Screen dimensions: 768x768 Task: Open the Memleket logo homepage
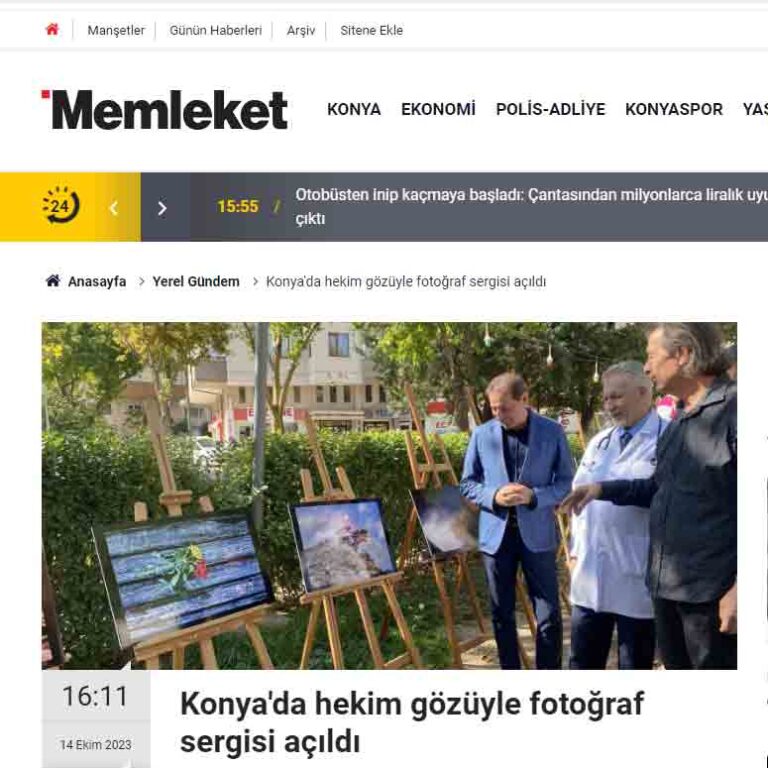165,110
